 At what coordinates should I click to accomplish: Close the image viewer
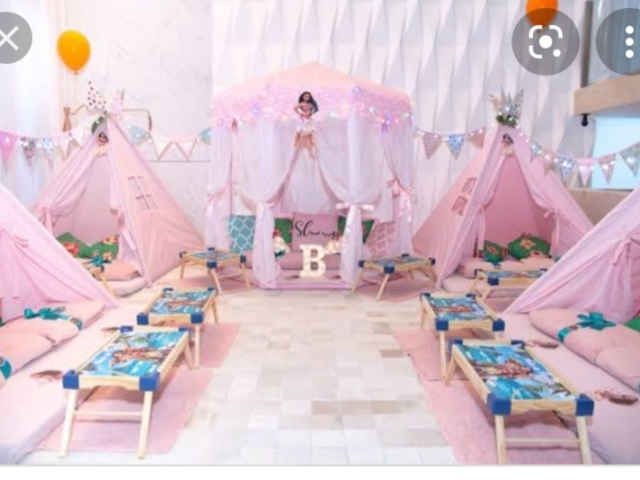pos(8,39)
